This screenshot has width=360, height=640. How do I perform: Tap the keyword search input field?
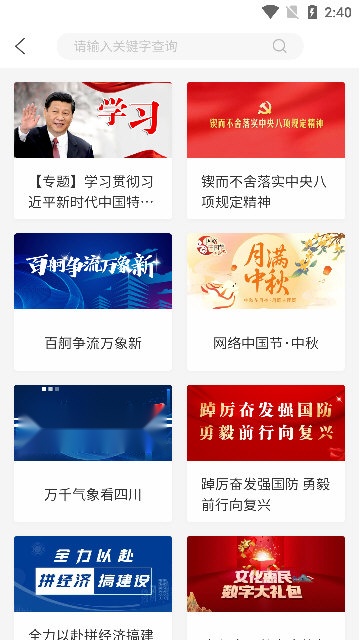[180, 46]
